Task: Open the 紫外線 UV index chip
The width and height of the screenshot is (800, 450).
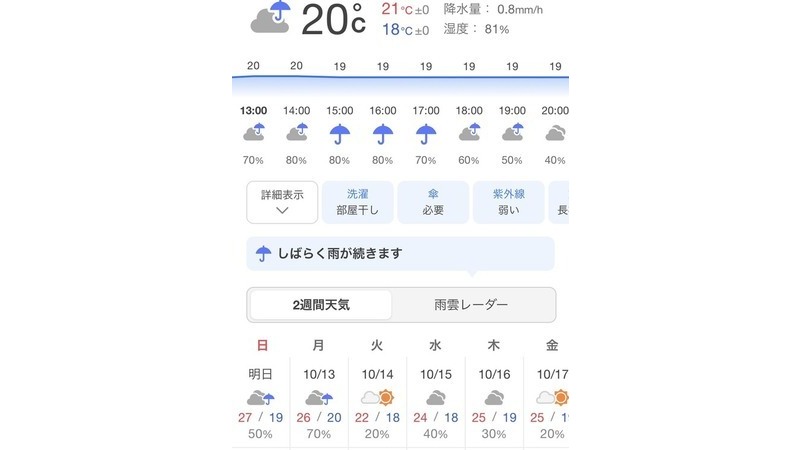Action: 509,202
